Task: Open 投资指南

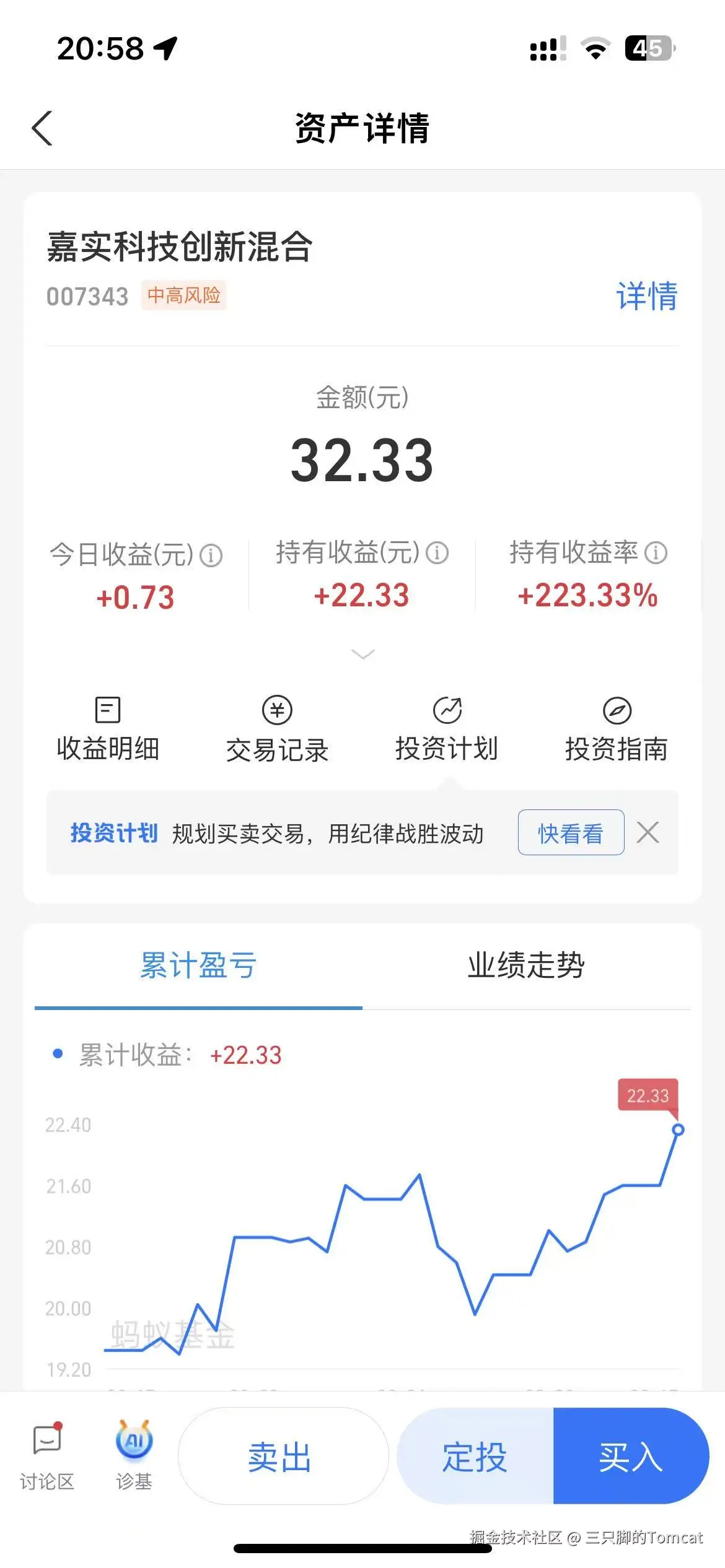Action: (x=617, y=731)
